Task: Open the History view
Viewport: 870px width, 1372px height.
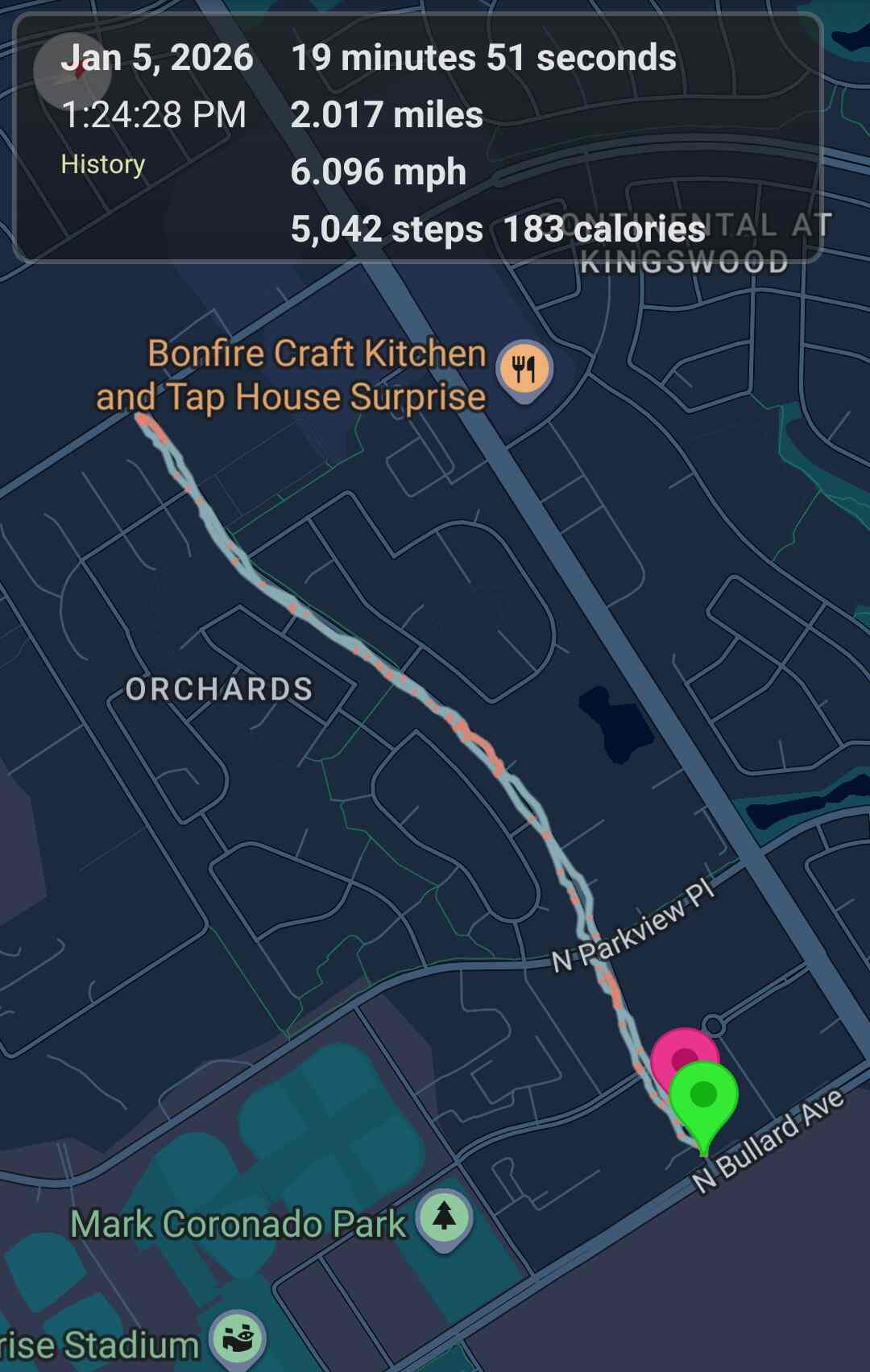Action: coord(104,164)
